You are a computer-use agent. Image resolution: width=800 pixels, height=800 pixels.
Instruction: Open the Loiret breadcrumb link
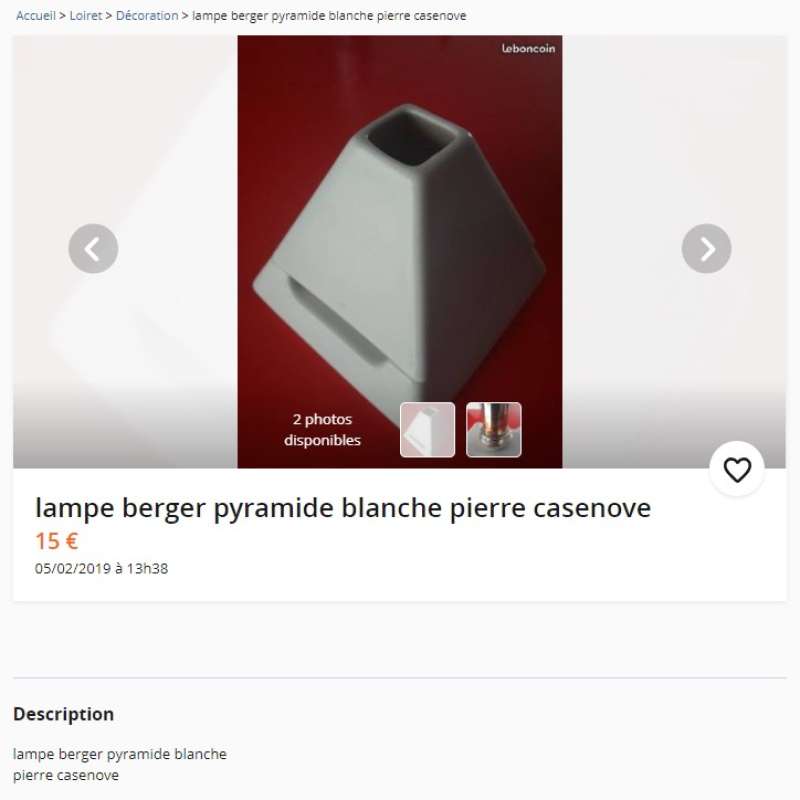coord(86,16)
